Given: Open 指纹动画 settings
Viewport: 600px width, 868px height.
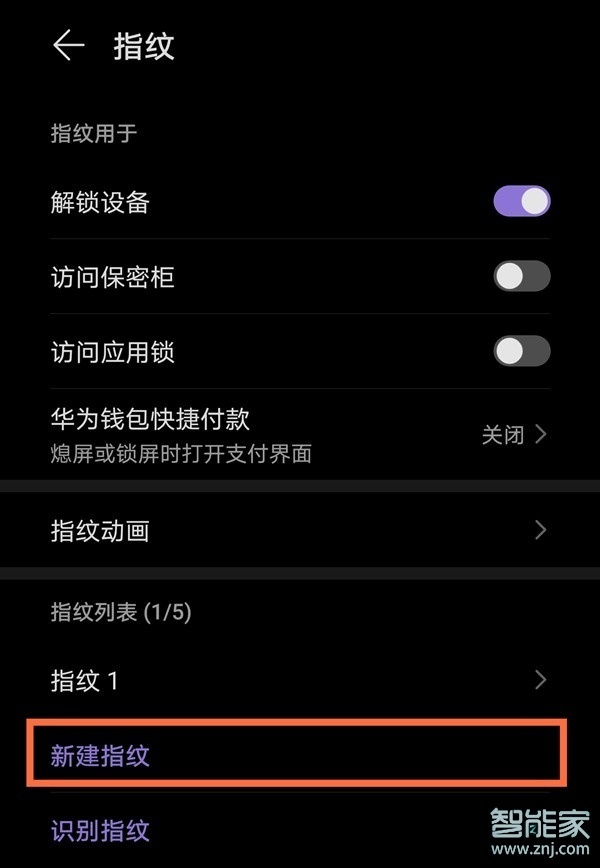Looking at the screenshot, I should (300, 530).
